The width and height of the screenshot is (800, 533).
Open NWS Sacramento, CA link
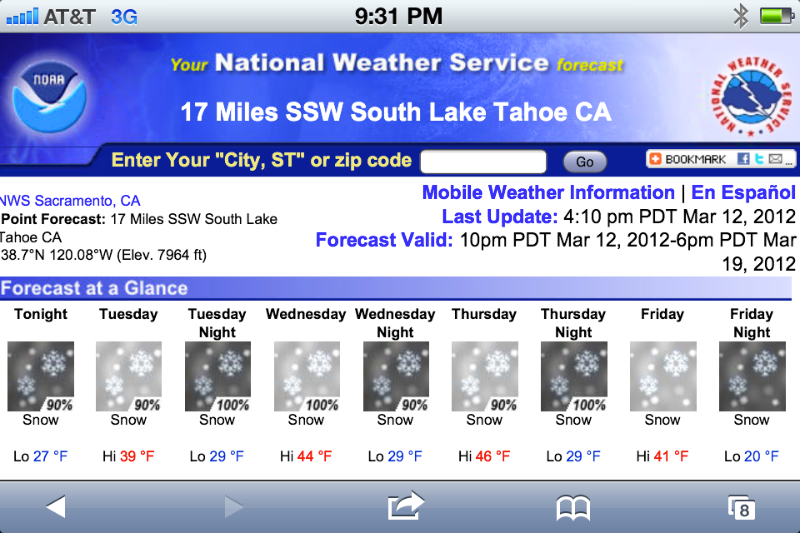click(x=70, y=200)
